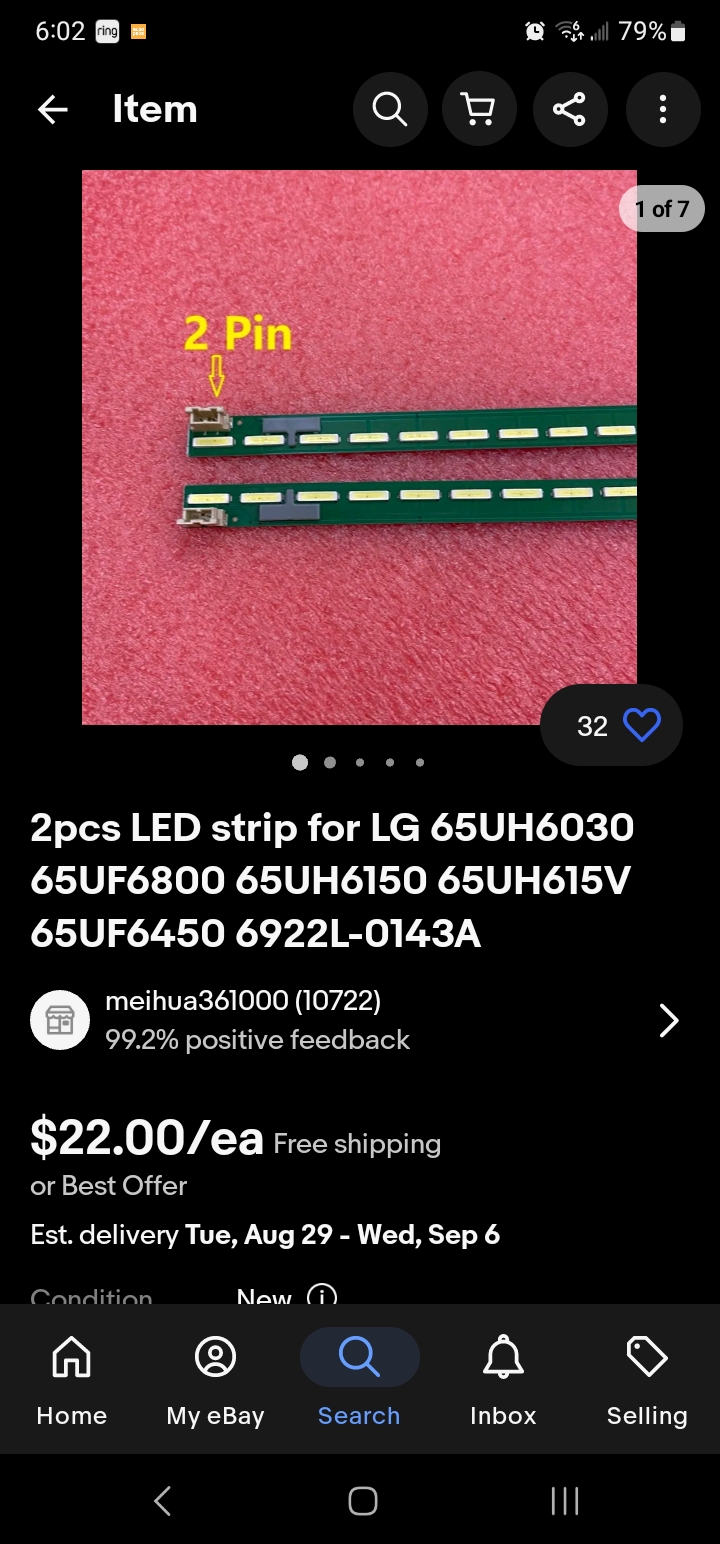
Task: Open the LED strip product photo
Action: [359, 447]
